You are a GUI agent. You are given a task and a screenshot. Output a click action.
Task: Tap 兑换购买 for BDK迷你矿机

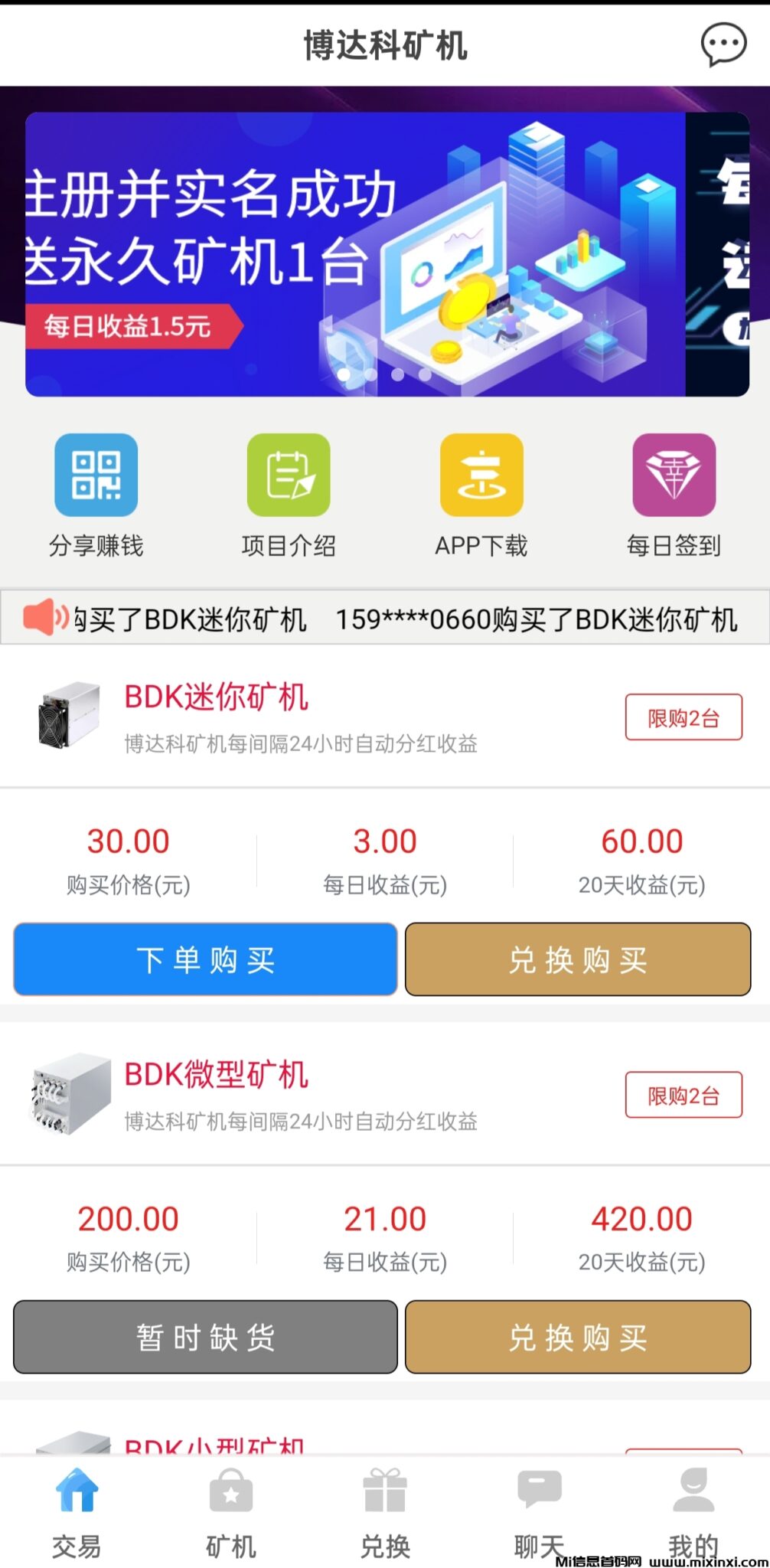pos(578,959)
